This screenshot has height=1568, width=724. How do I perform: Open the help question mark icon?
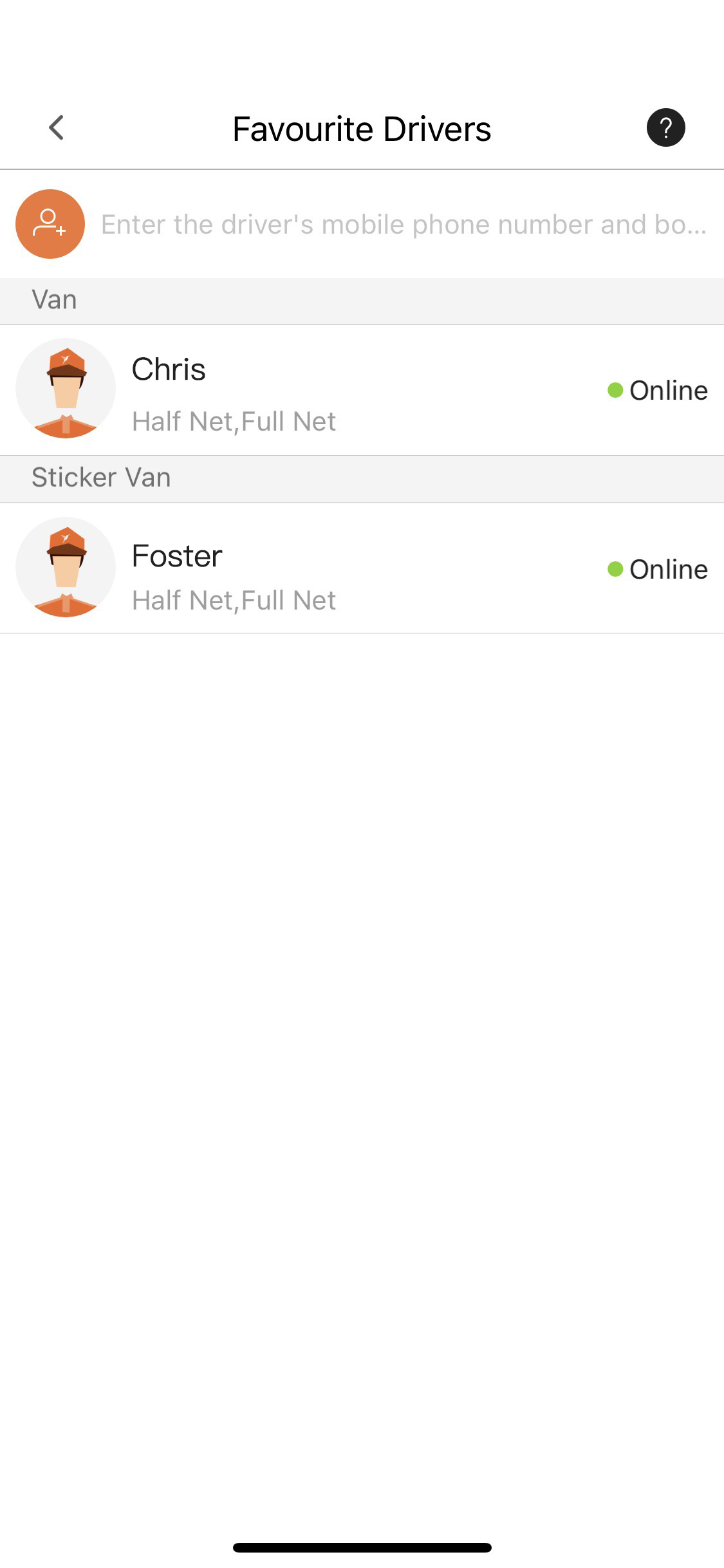tap(665, 128)
